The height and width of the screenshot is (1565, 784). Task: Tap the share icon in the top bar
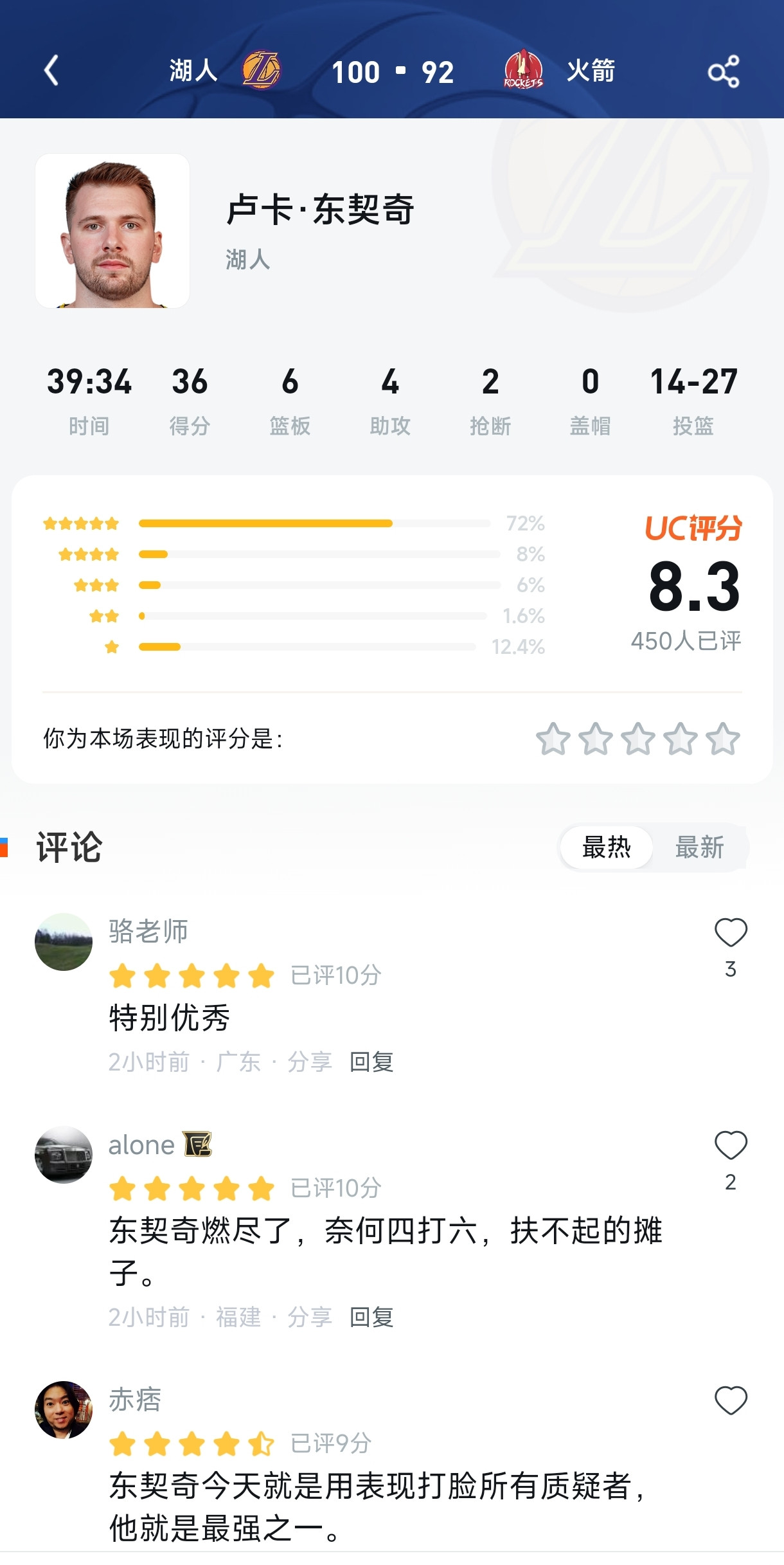click(x=725, y=72)
